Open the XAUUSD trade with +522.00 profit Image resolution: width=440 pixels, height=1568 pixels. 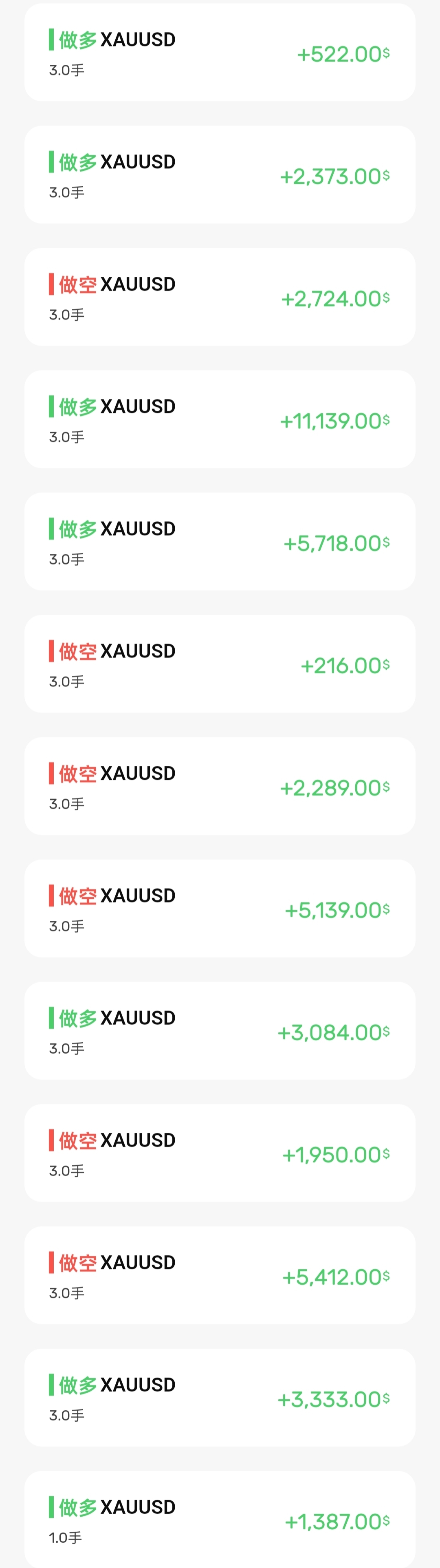pos(220,53)
